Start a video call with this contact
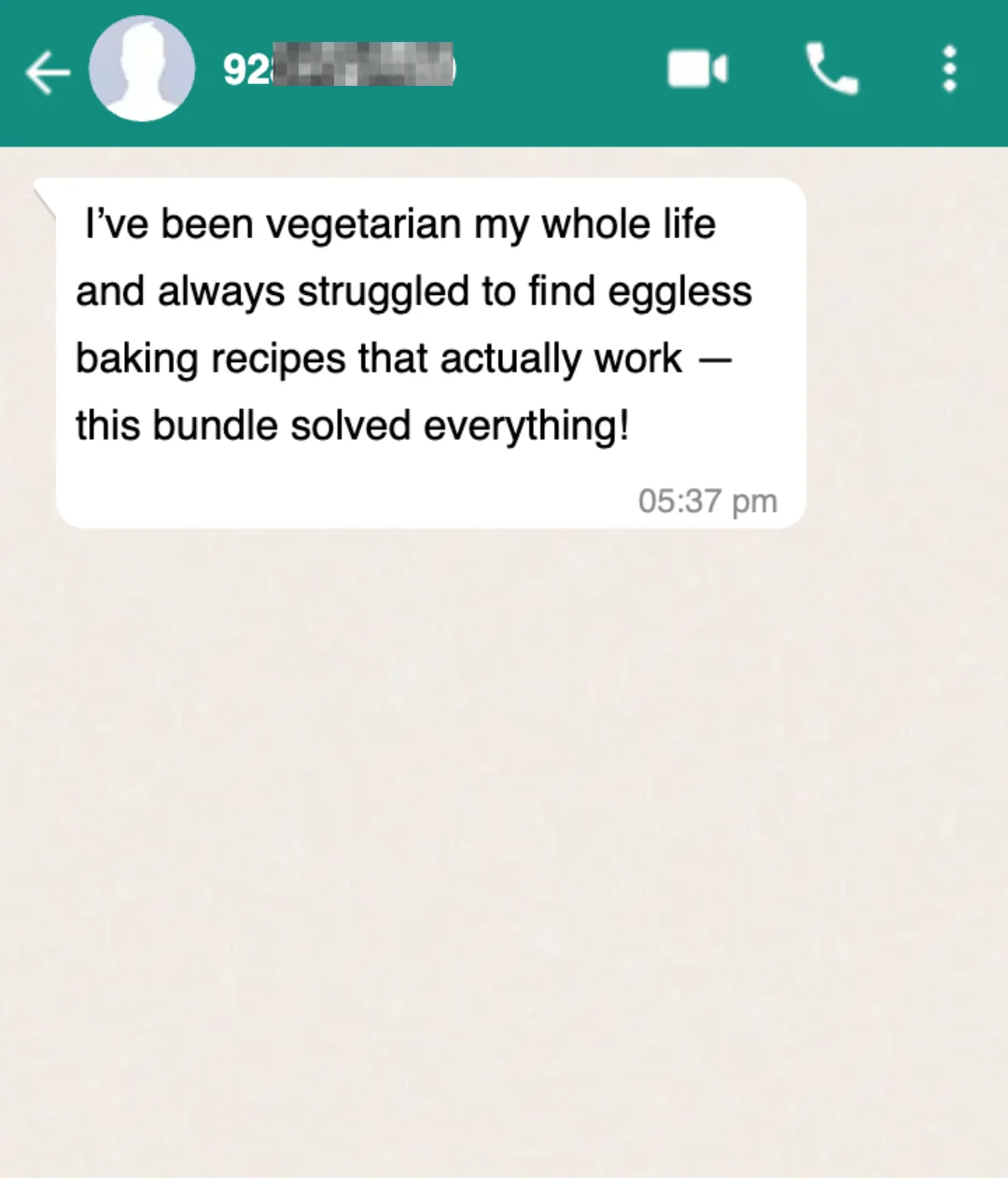 click(697, 70)
